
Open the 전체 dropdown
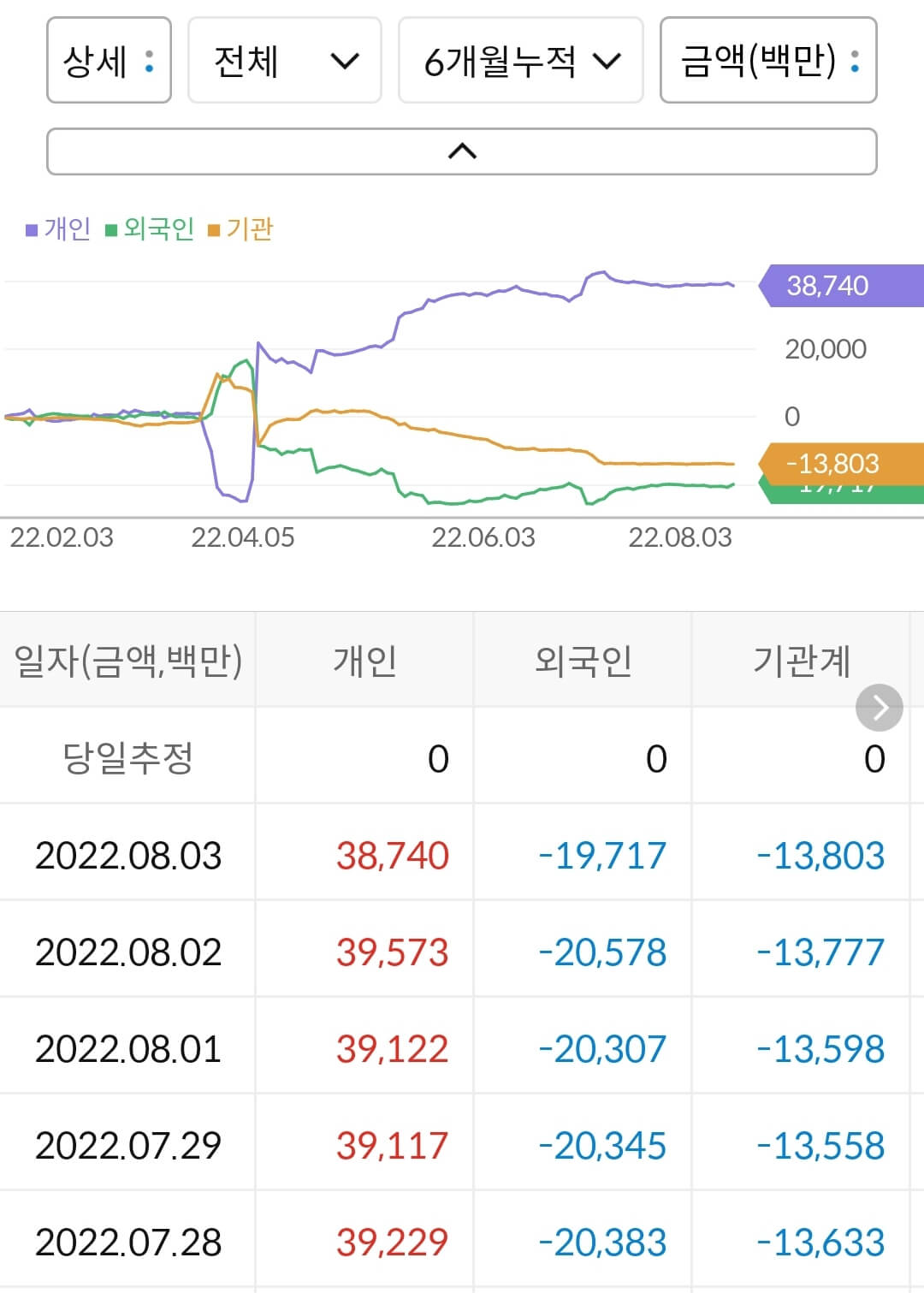tap(285, 61)
